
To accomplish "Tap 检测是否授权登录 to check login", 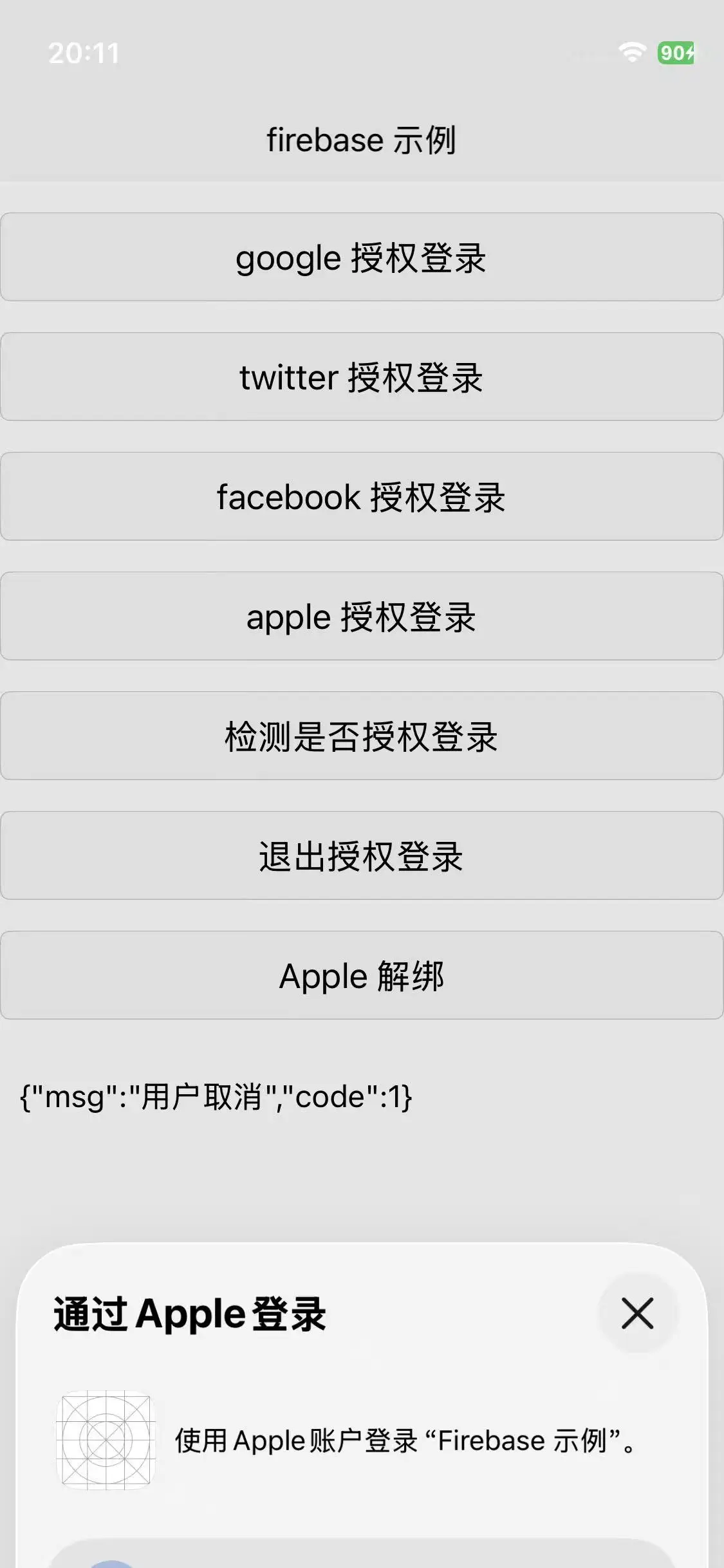I will point(362,736).
